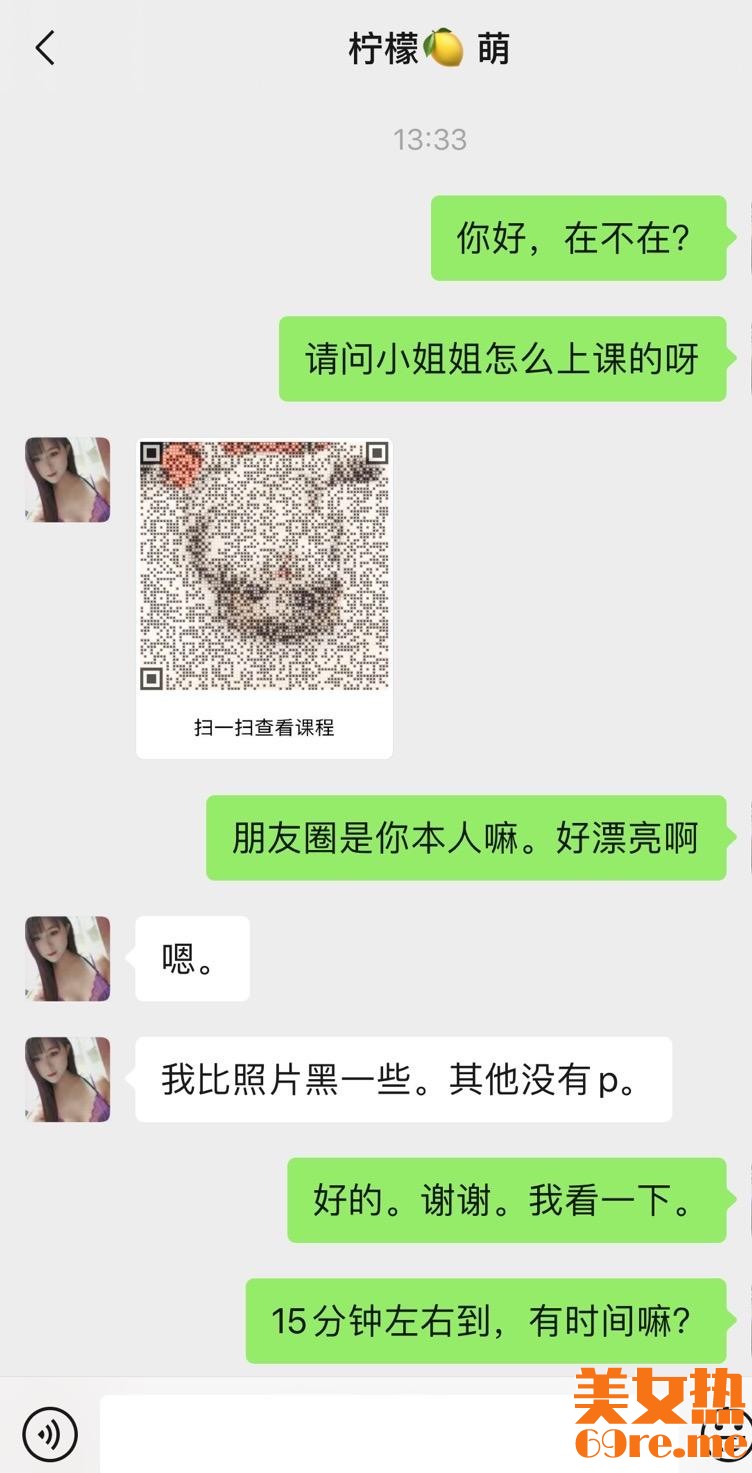Open sender's avatar beside the 嗯。 message

coord(68,958)
